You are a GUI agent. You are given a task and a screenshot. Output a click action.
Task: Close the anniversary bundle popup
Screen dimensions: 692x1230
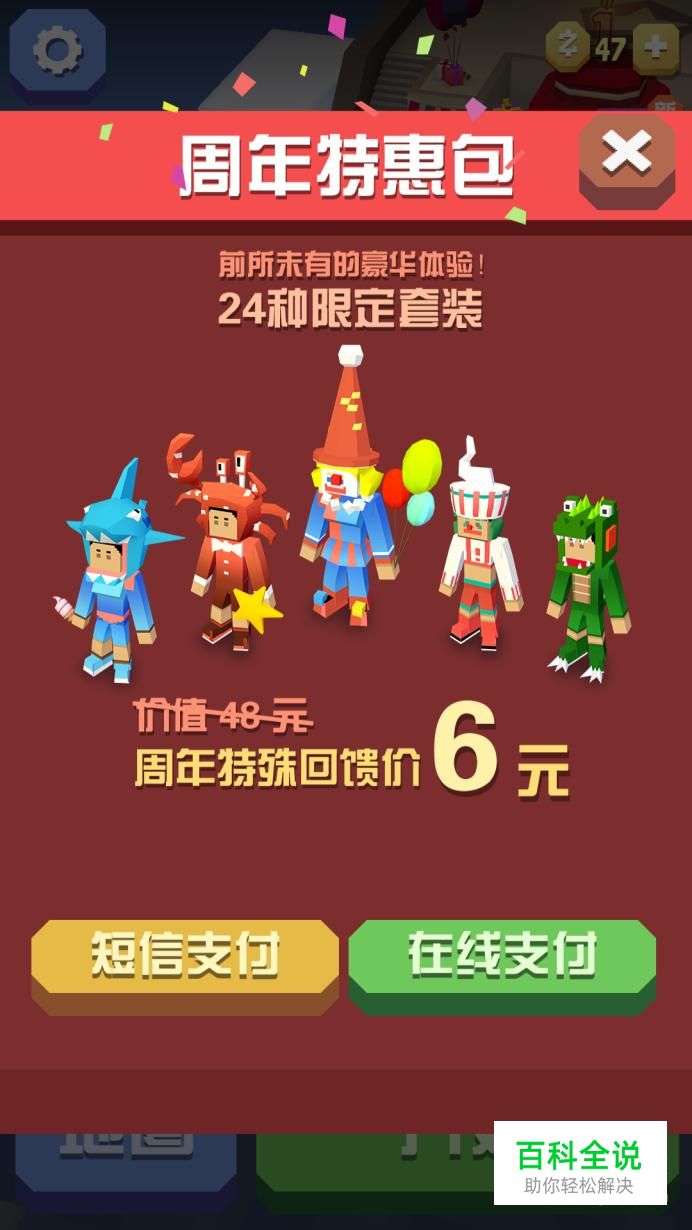[627, 156]
